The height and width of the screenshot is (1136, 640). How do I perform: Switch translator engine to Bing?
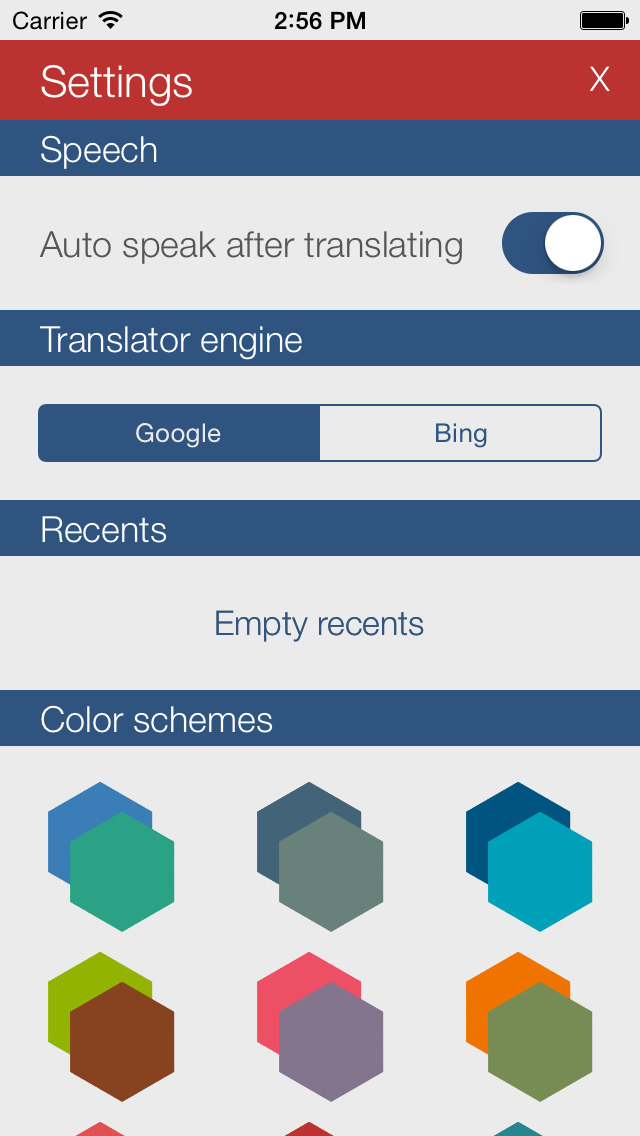pyautogui.click(x=460, y=433)
